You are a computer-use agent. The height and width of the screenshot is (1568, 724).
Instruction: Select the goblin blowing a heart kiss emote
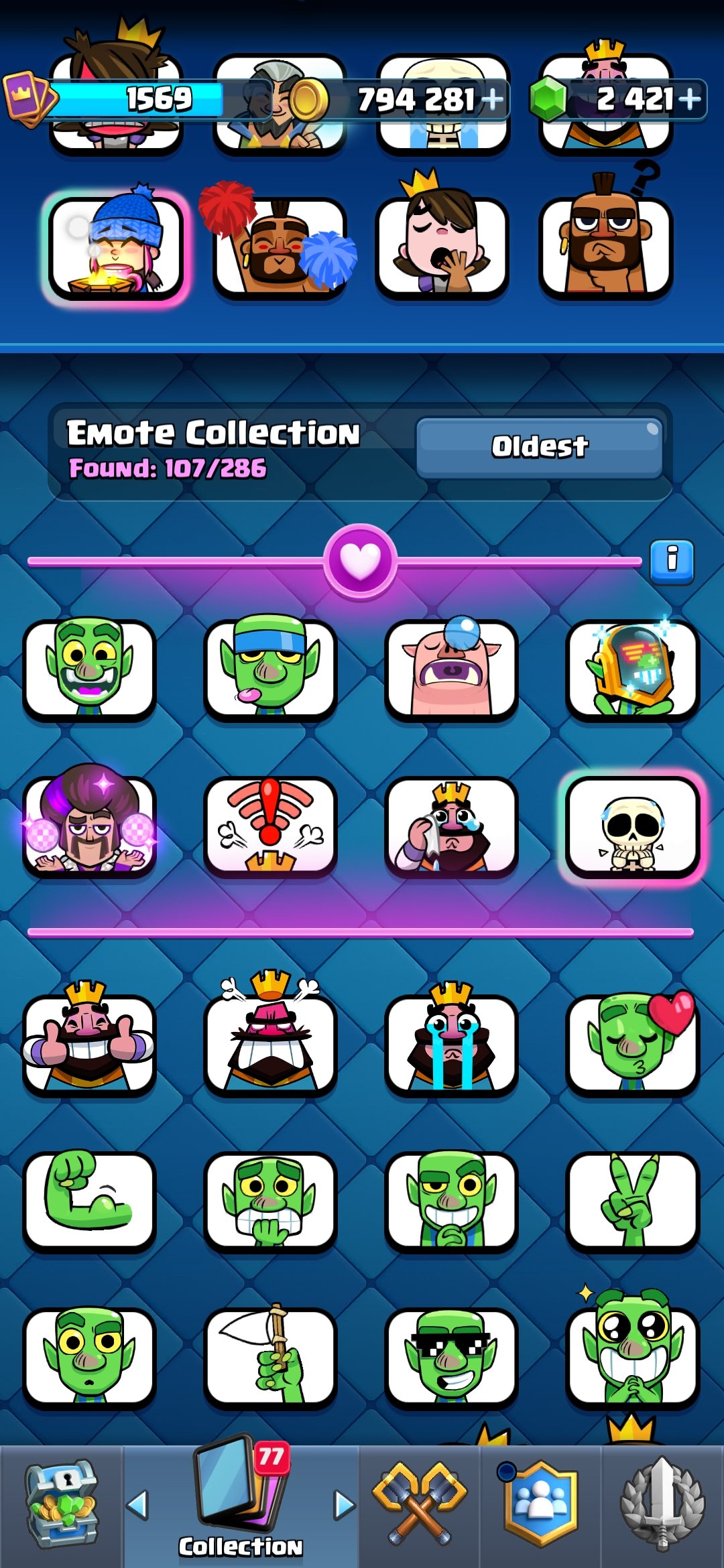click(633, 1043)
